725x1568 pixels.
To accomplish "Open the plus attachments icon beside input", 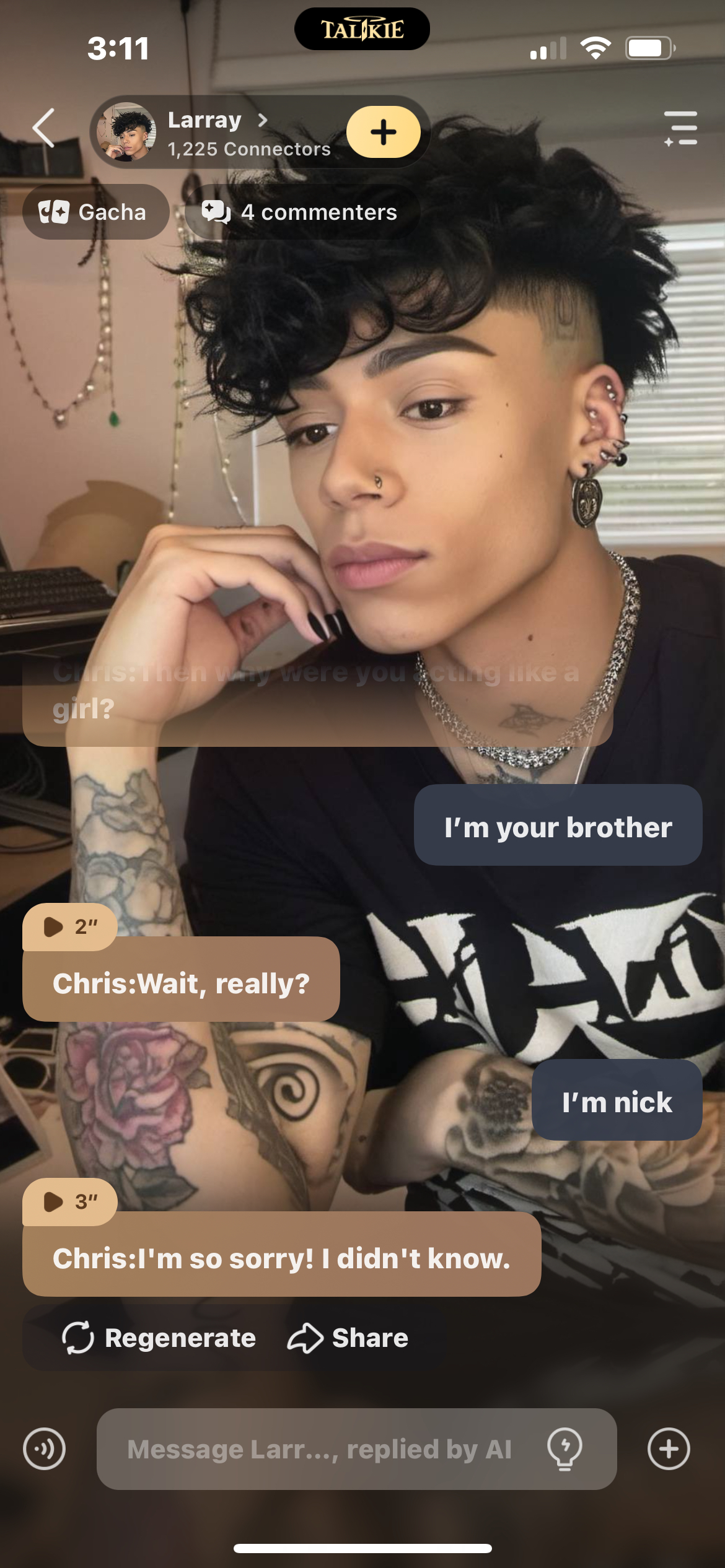I will [669, 1449].
